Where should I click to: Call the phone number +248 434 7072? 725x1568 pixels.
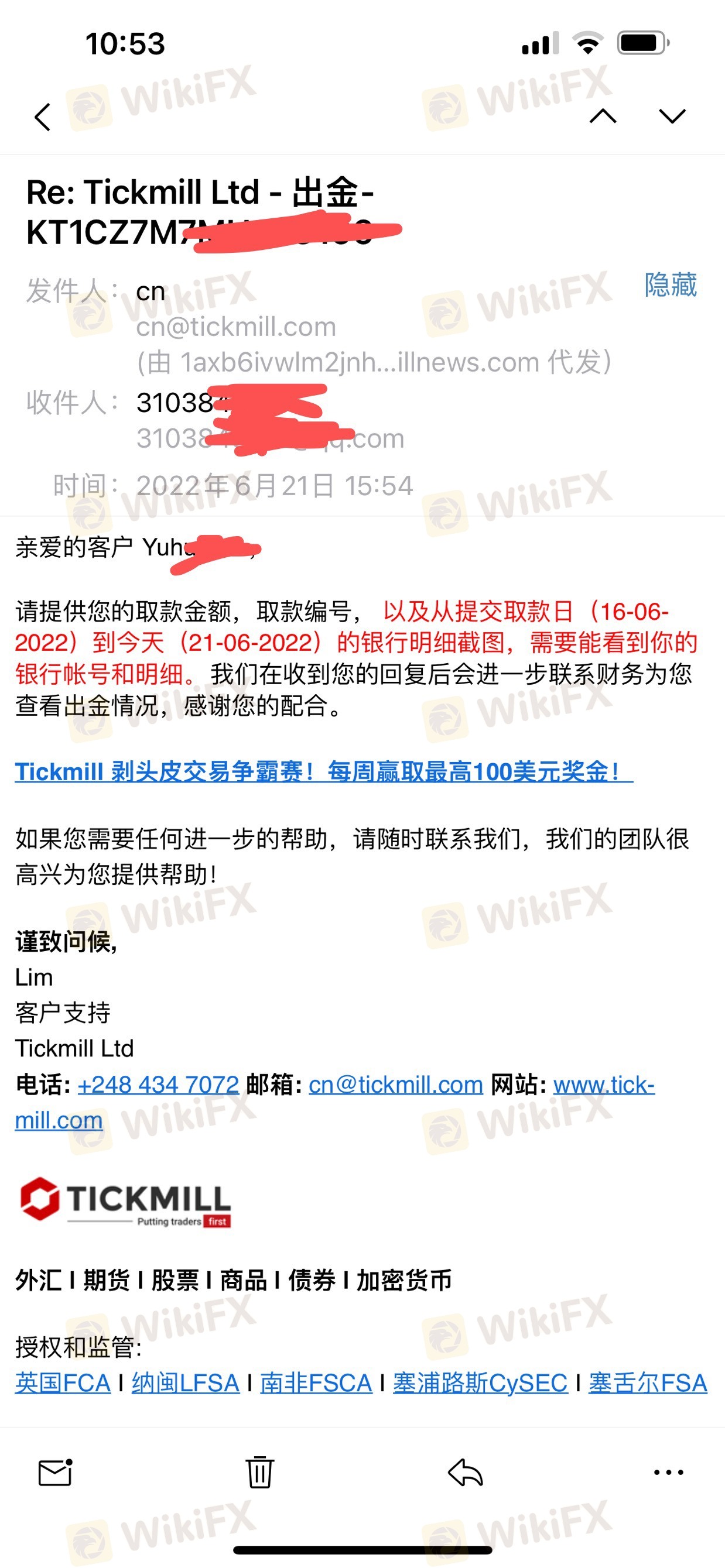[158, 1085]
